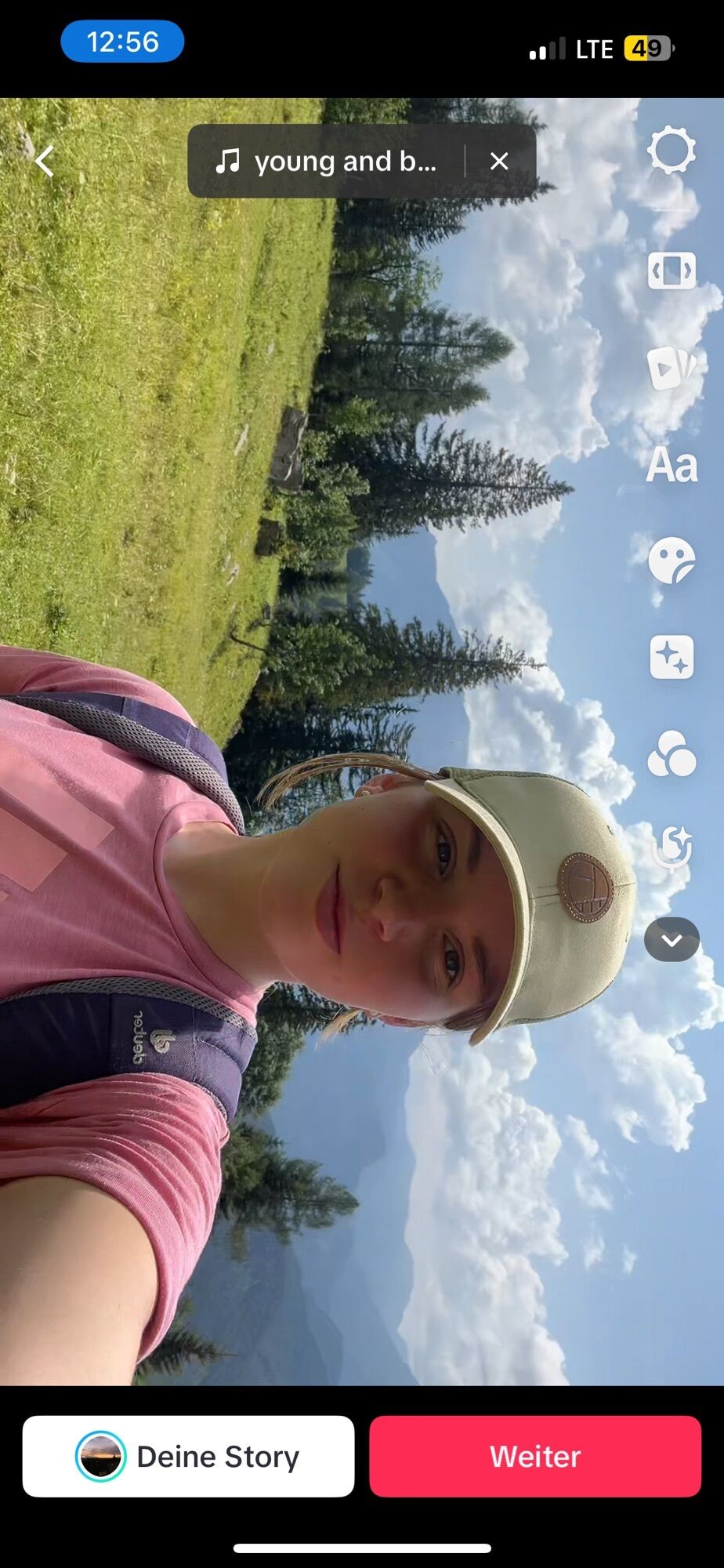Expand more editing tools with chevron
The height and width of the screenshot is (1568, 724).
pos(672,939)
